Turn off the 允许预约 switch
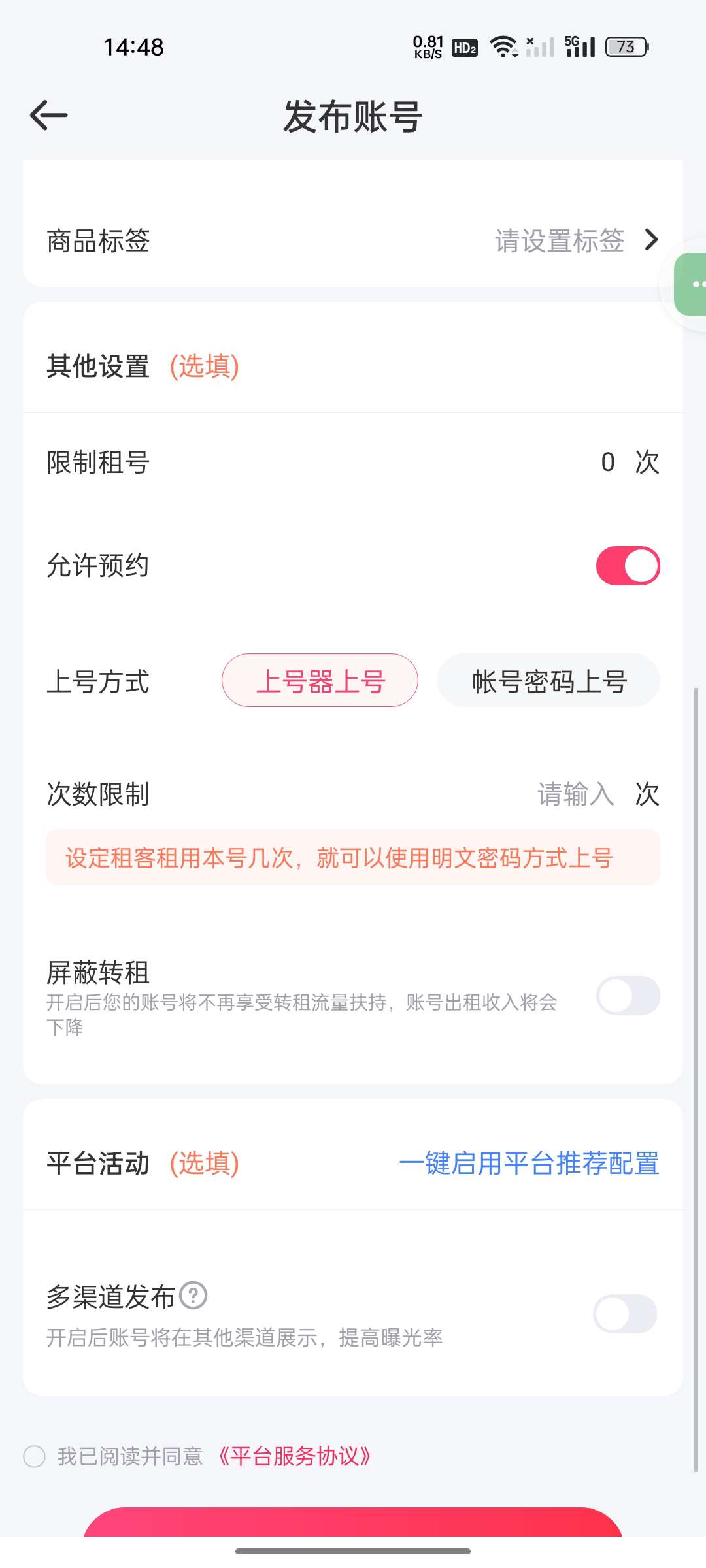Image resolution: width=706 pixels, height=1568 pixels. tap(628, 566)
